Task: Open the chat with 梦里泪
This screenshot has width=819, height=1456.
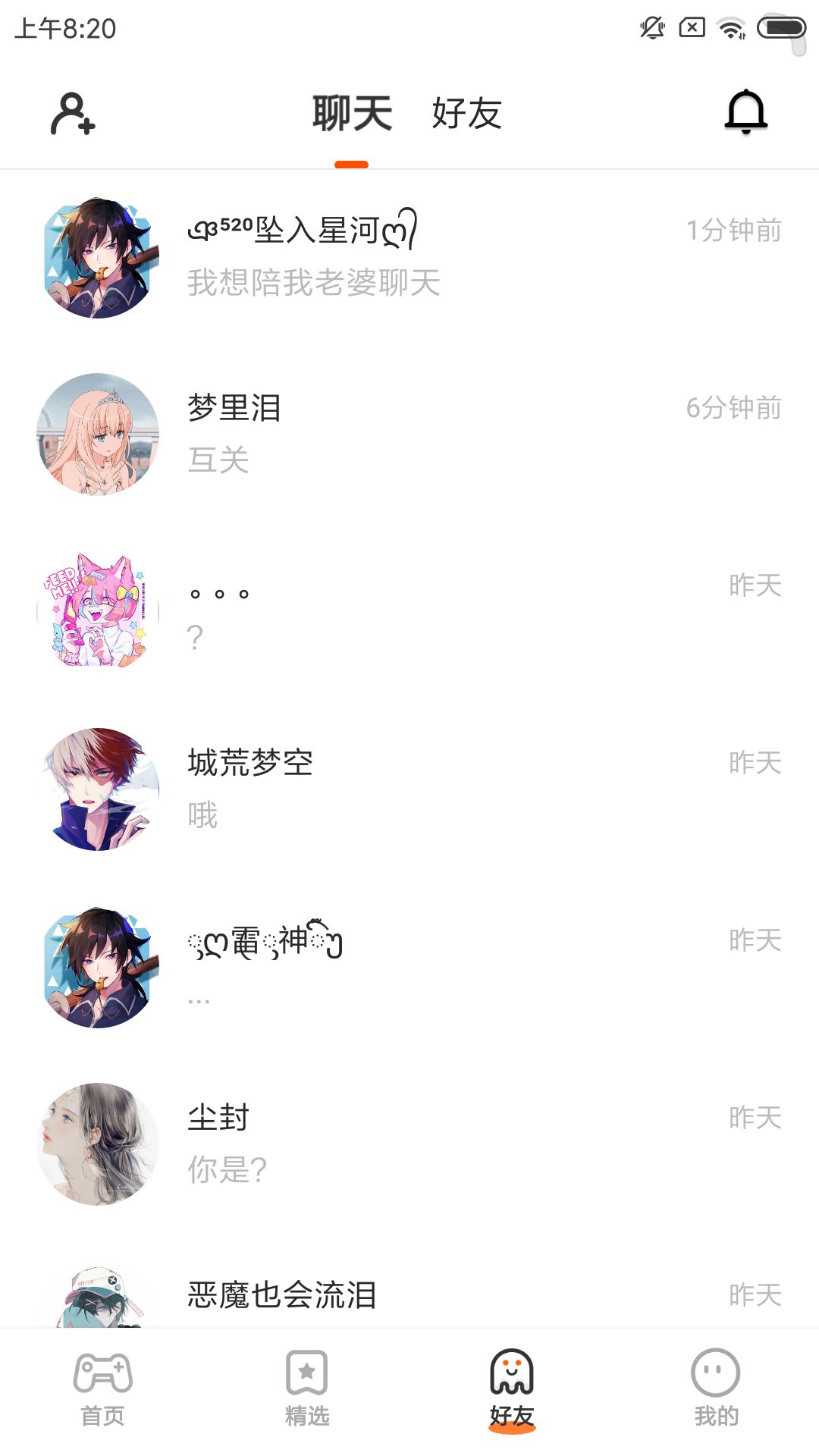Action: point(409,434)
